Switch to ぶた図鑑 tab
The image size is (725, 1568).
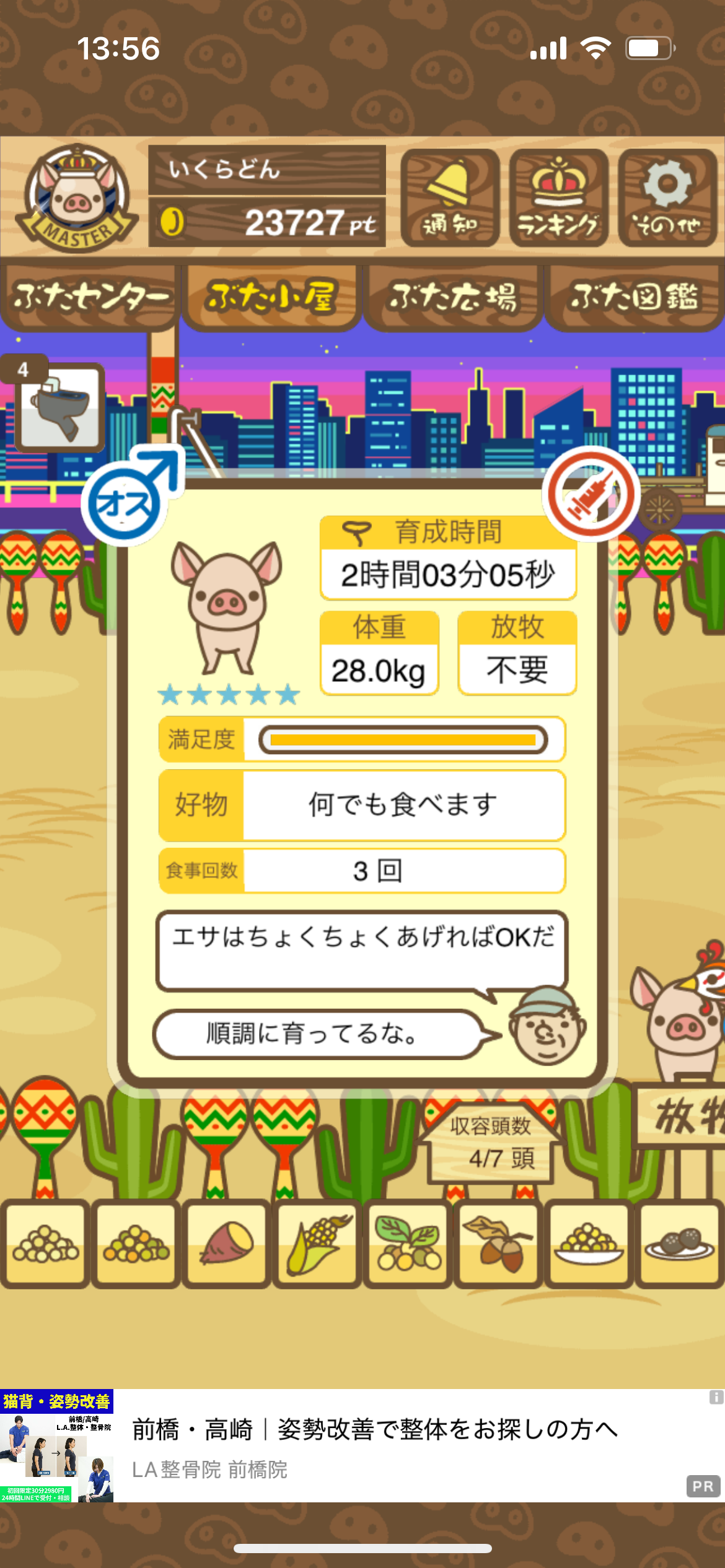click(634, 297)
